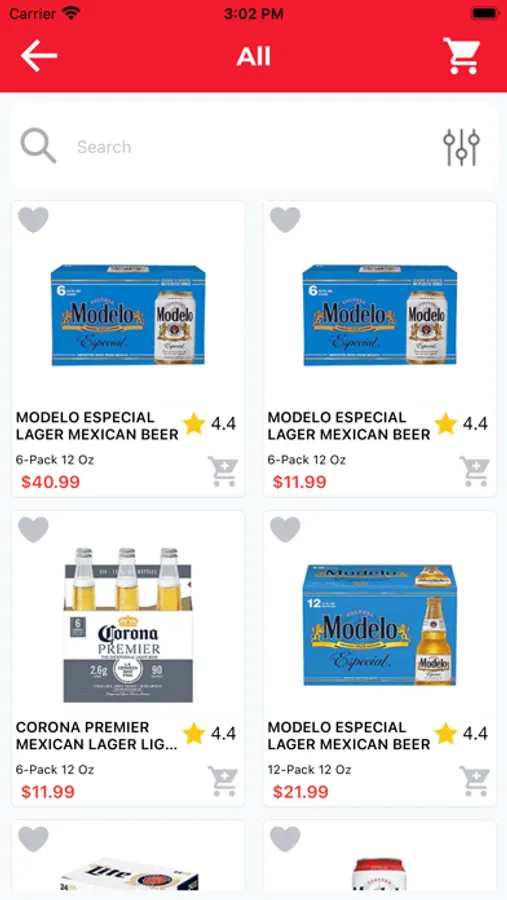This screenshot has width=507, height=900.
Task: Go back using the arrow in header
Action: tap(39, 56)
